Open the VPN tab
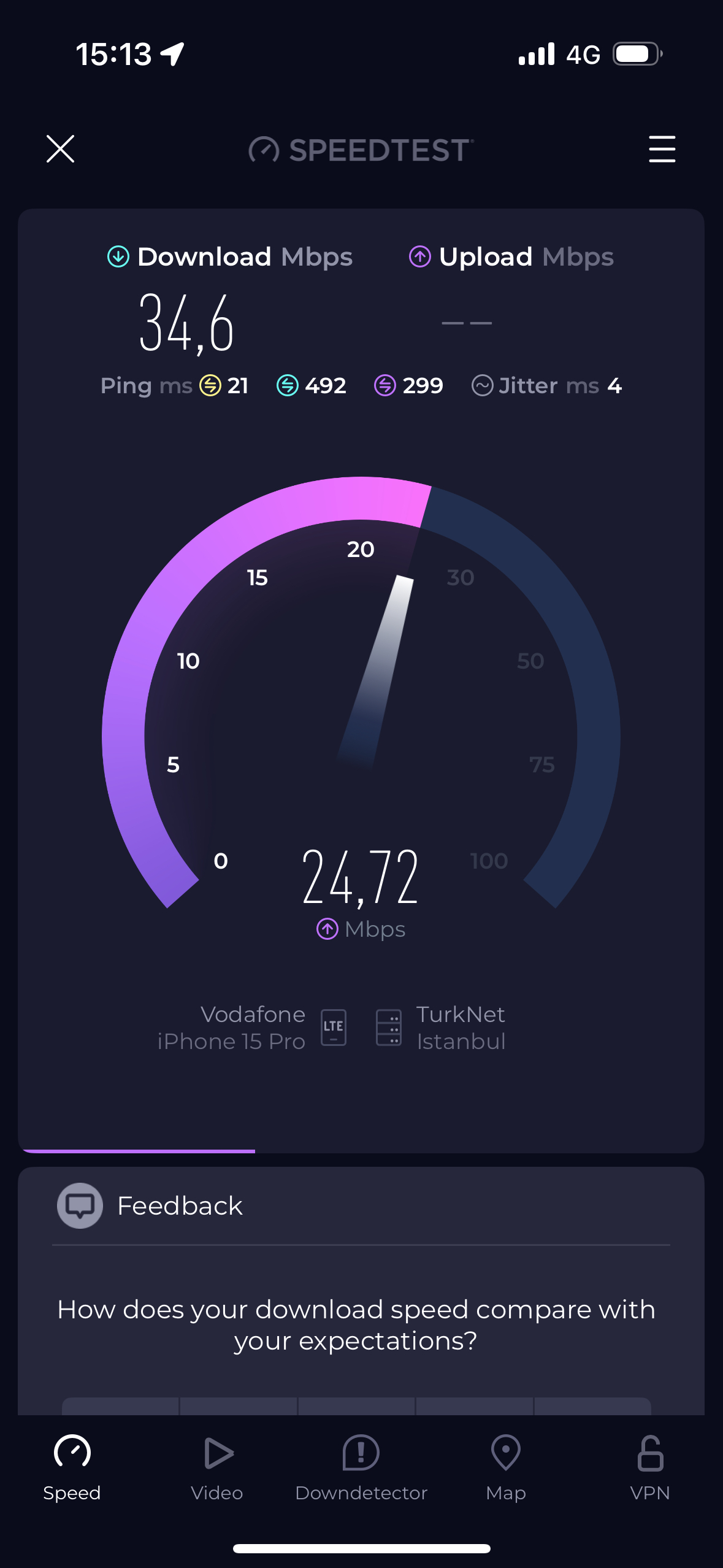 [x=650, y=1468]
